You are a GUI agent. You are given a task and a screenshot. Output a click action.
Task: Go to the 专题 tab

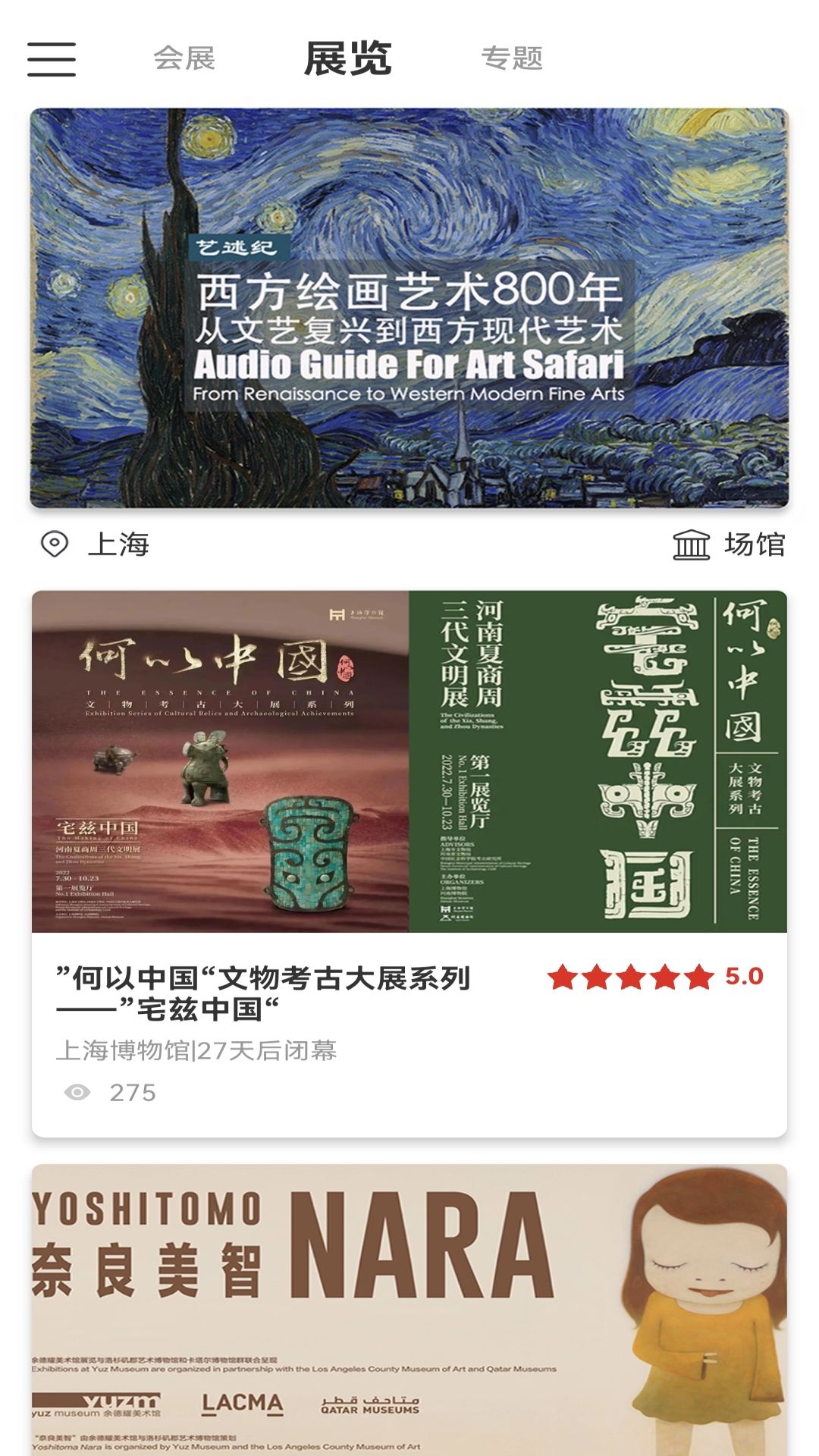point(512,58)
